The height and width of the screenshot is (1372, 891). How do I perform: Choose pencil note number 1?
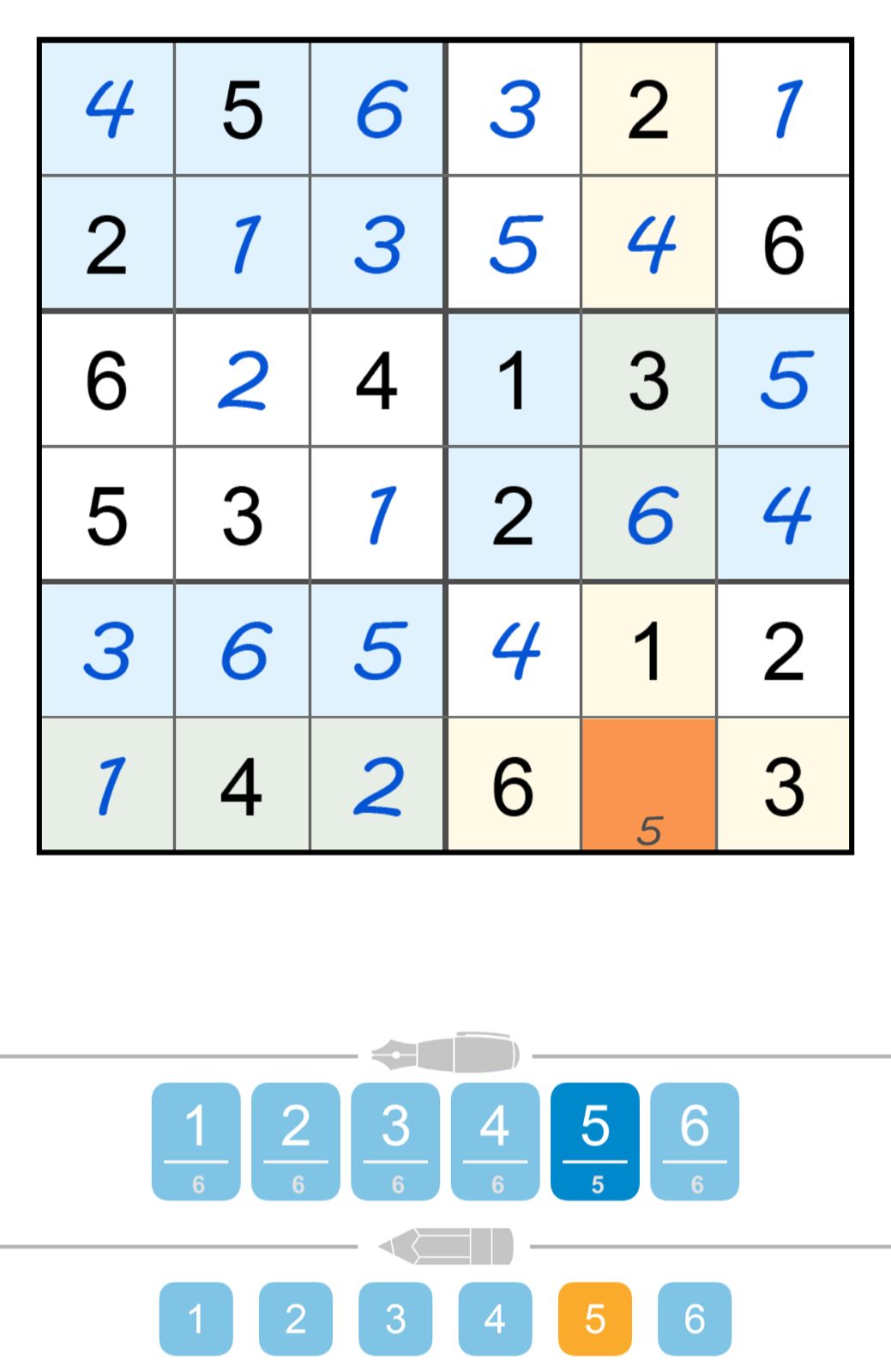click(x=196, y=1318)
